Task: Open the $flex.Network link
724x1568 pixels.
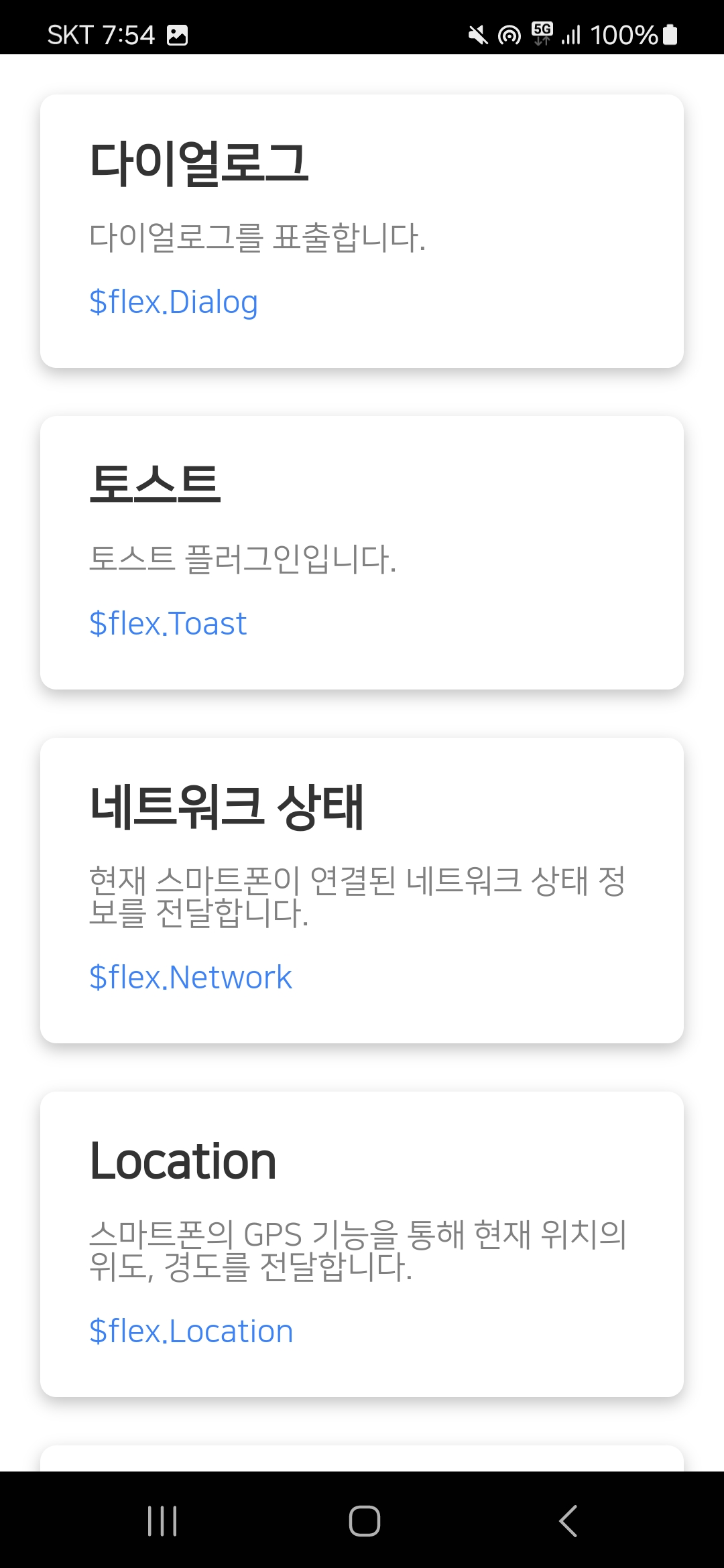Action: pos(190,978)
